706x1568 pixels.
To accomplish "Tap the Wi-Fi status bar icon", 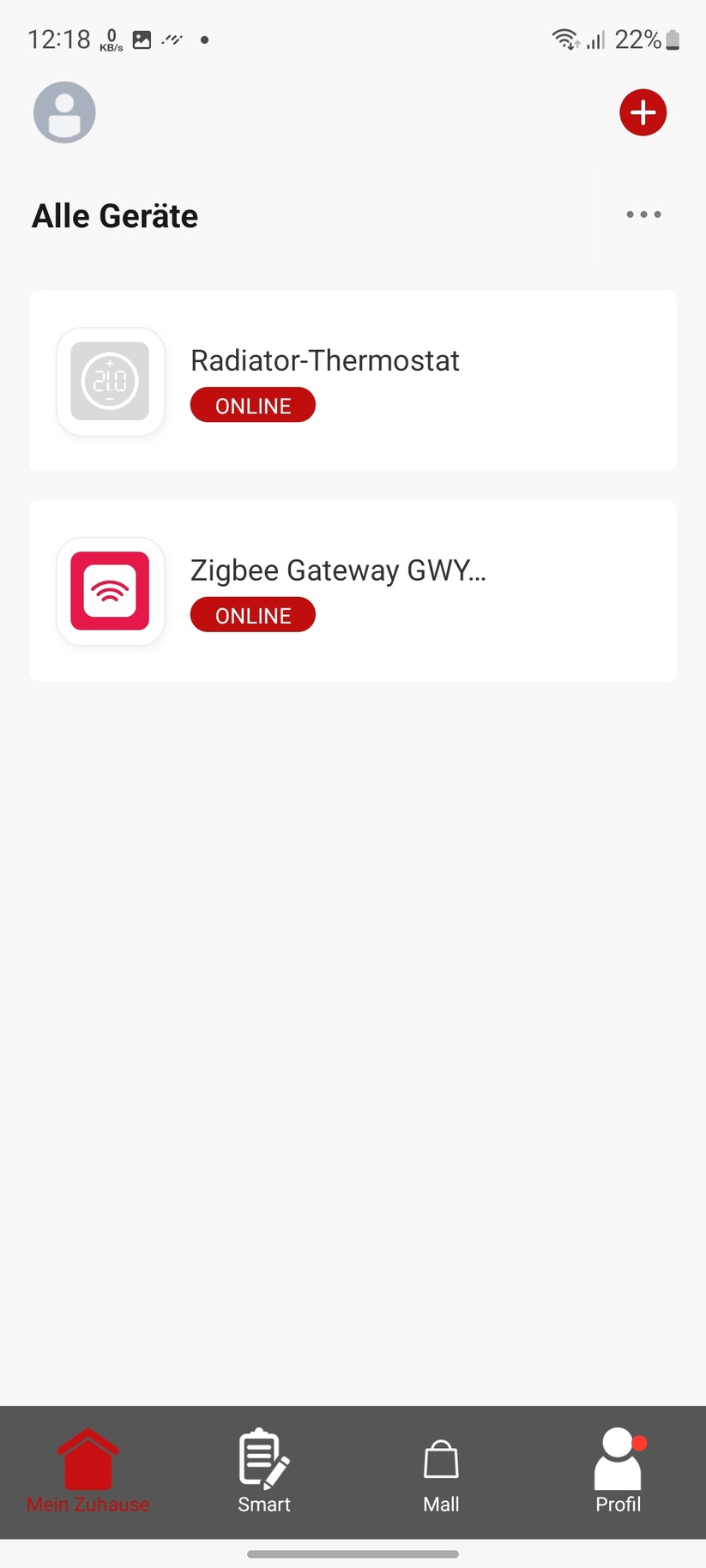I will tap(564, 39).
